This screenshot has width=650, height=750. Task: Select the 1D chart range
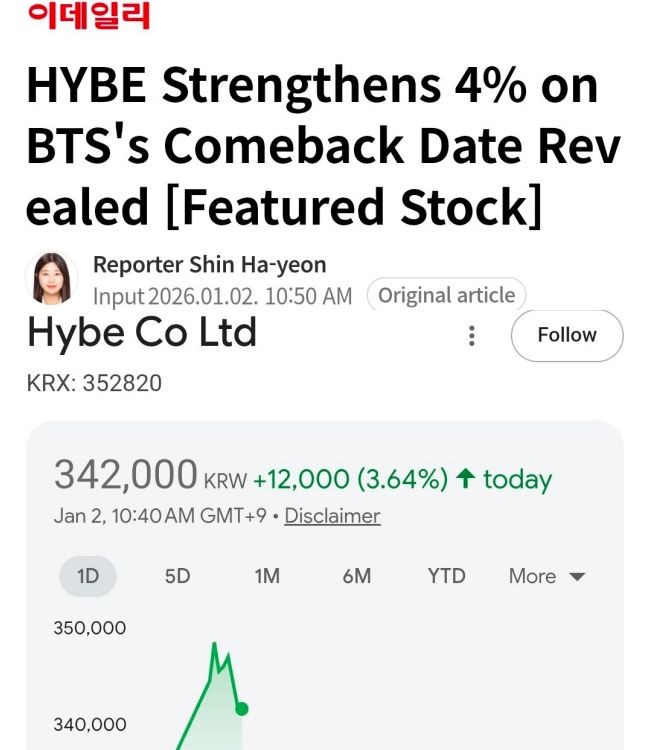[x=88, y=576]
